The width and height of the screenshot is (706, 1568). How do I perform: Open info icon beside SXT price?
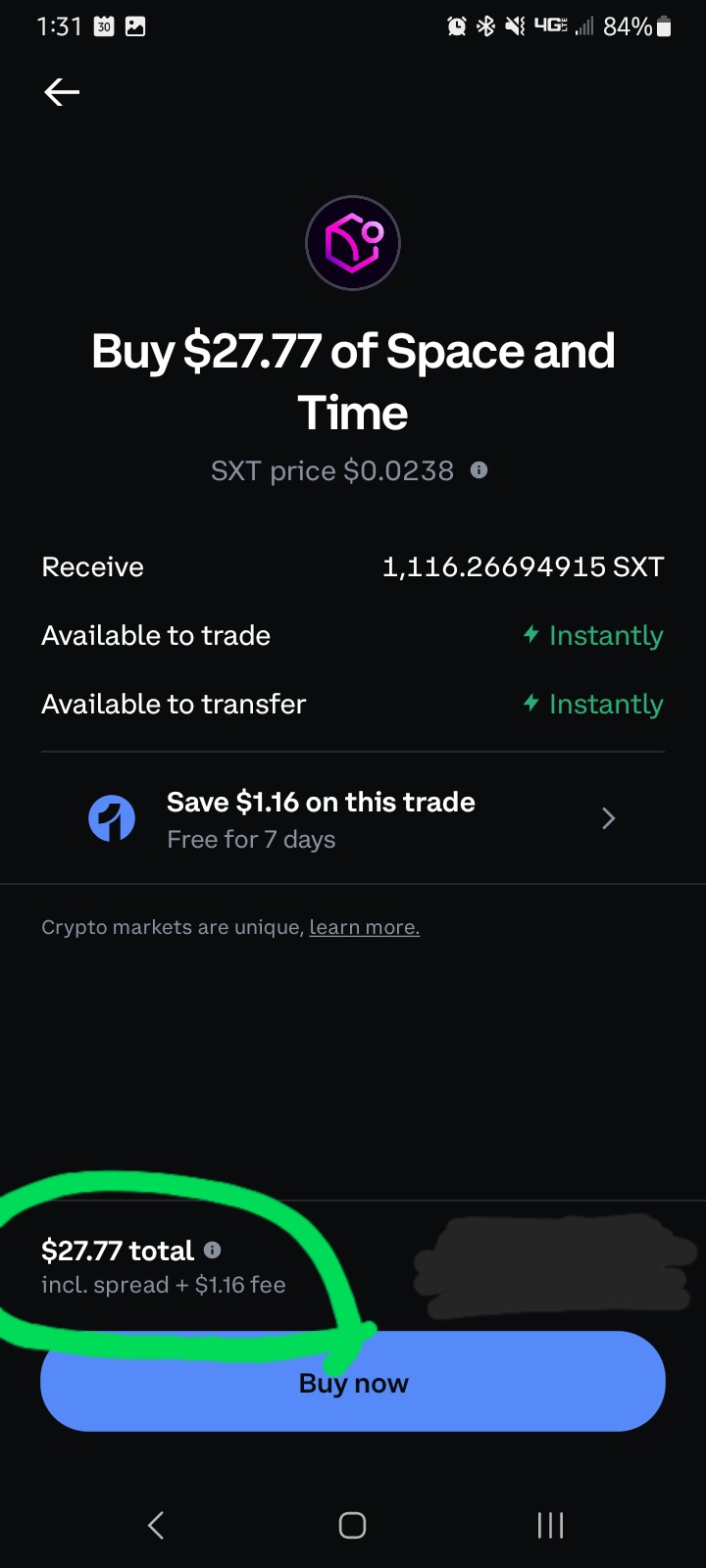click(x=479, y=470)
